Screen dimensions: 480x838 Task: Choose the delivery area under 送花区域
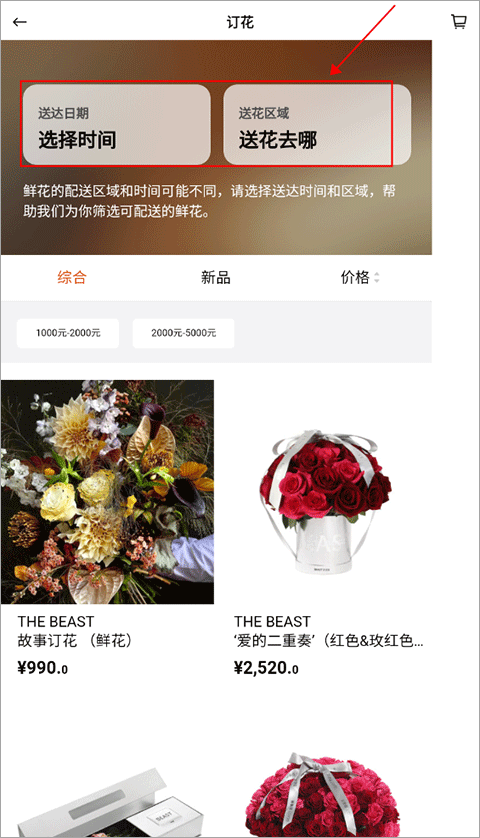point(317,125)
